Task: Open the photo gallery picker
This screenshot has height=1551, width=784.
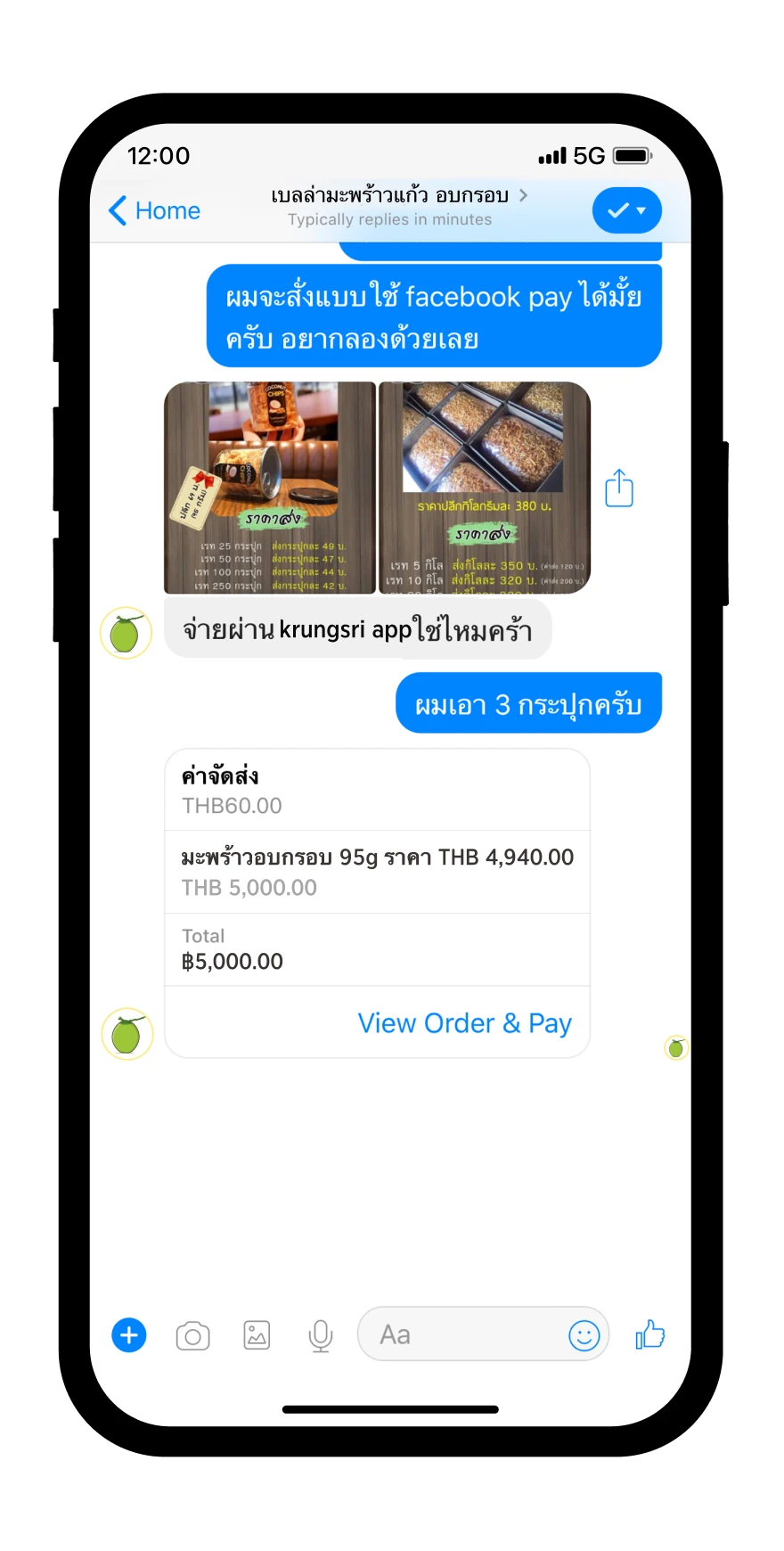Action: pos(257,1335)
